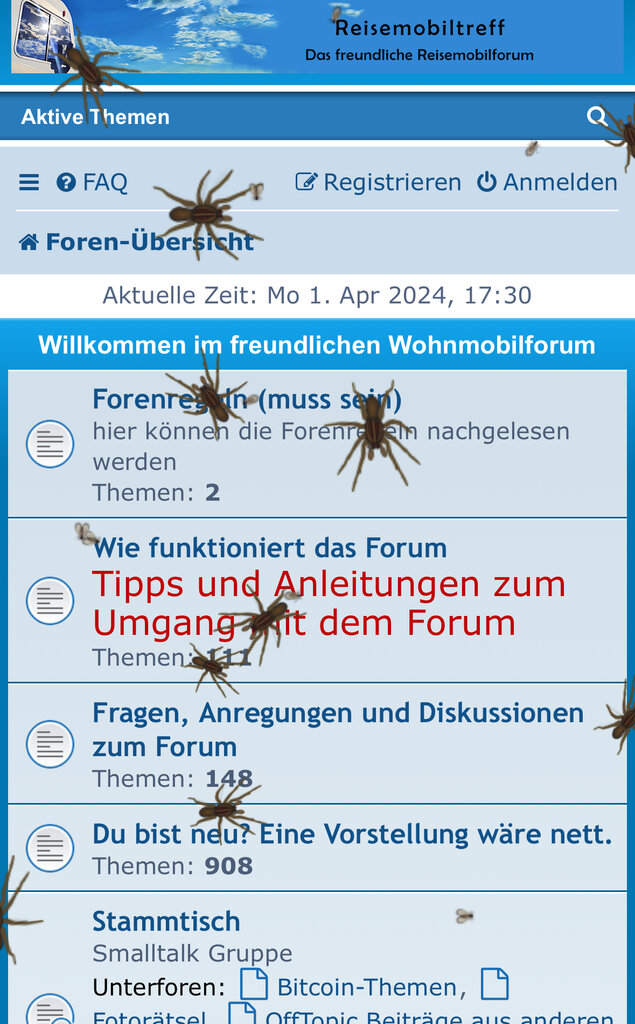Tap the Reisemobiltreff header banner

tap(318, 36)
